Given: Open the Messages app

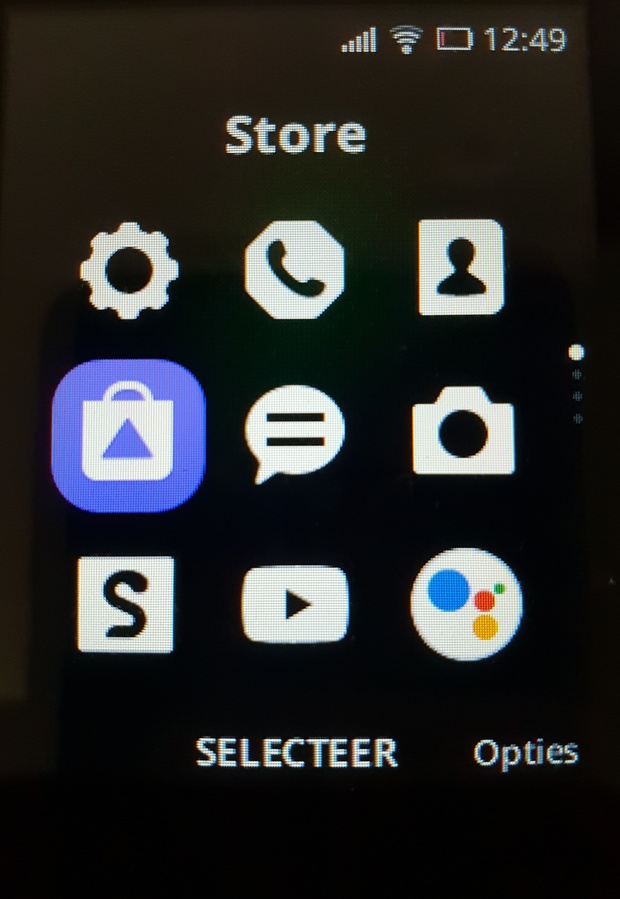Looking at the screenshot, I should click(294, 435).
